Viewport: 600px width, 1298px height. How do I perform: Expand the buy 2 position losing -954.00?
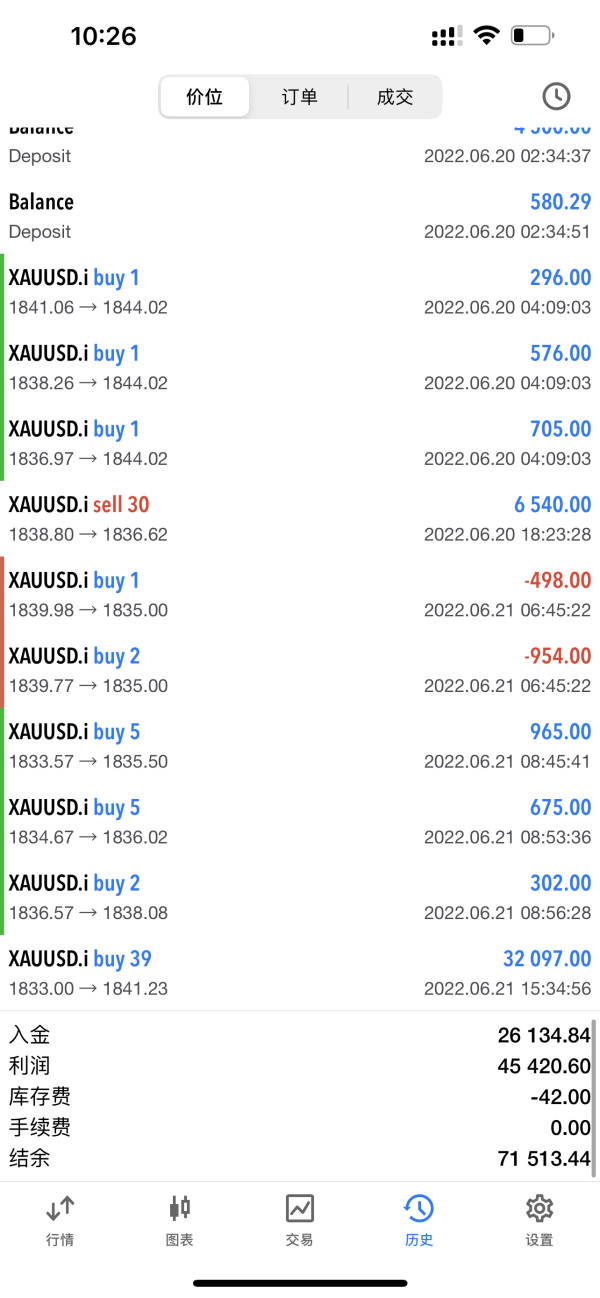(300, 670)
